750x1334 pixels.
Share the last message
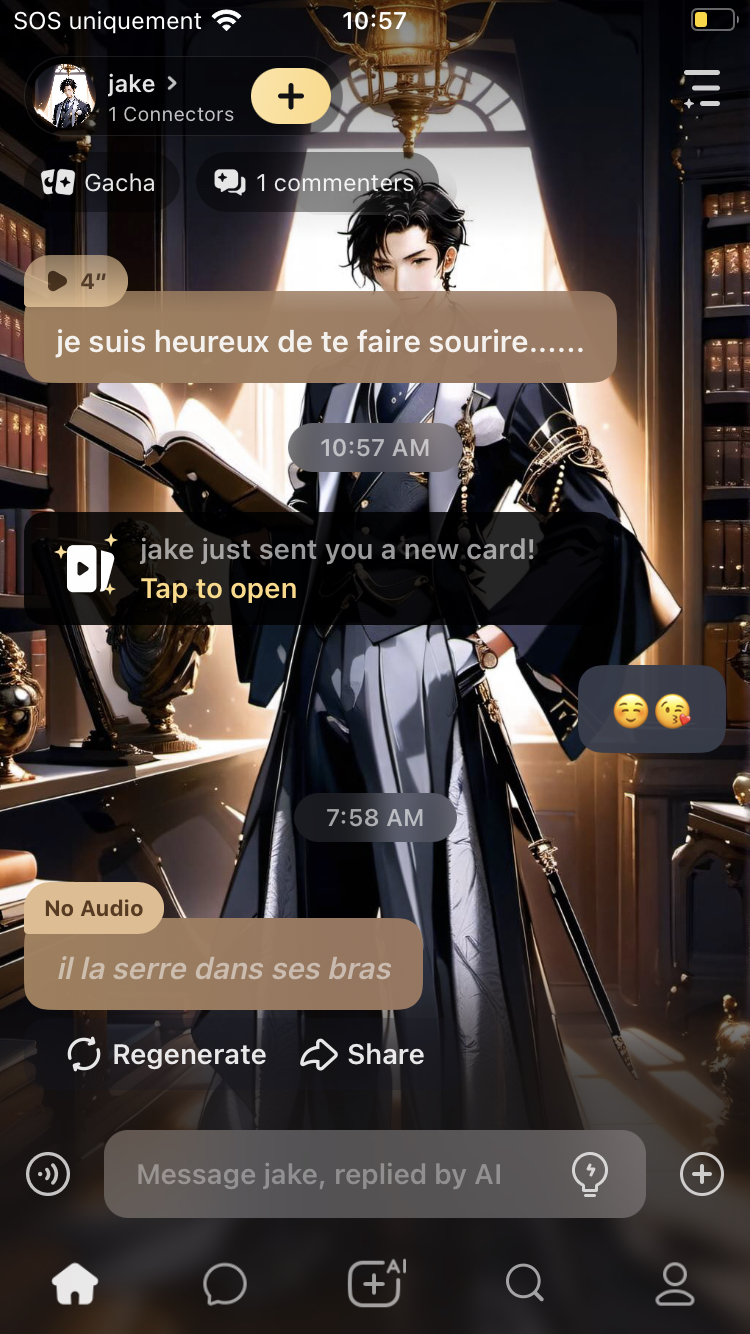click(x=362, y=1054)
